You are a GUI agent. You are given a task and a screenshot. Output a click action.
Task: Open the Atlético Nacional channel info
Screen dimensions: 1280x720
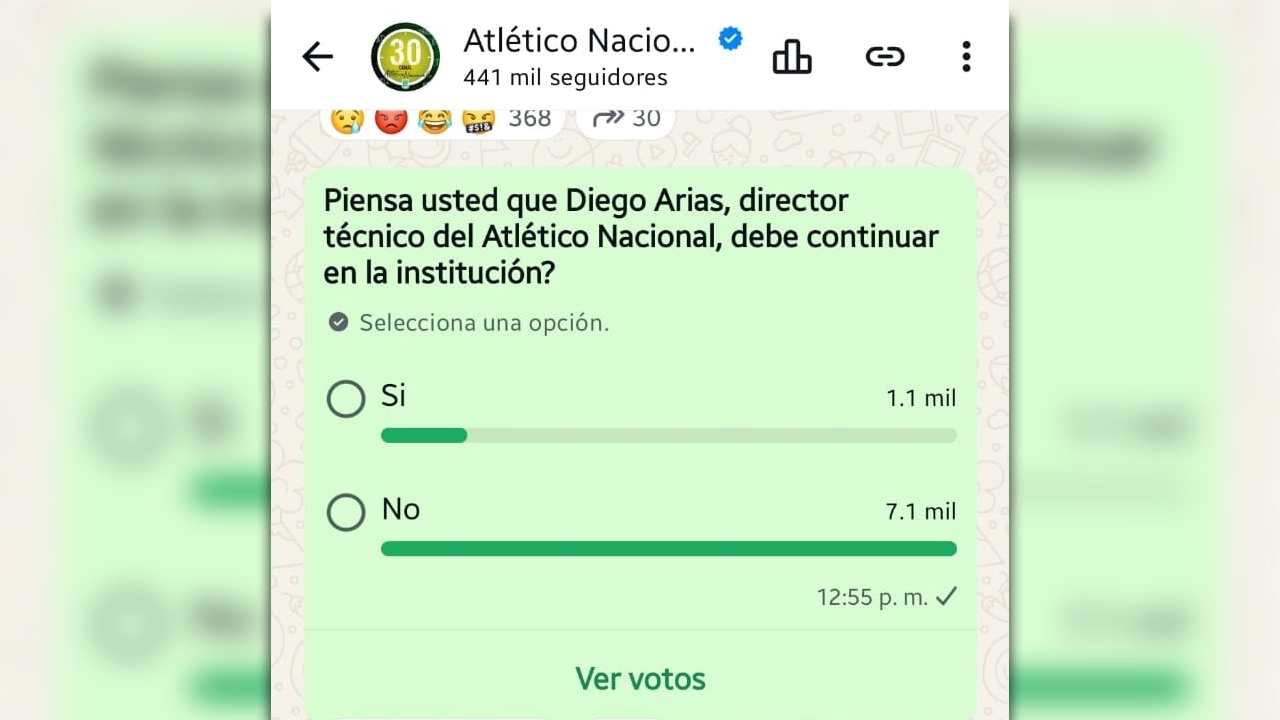coord(578,55)
